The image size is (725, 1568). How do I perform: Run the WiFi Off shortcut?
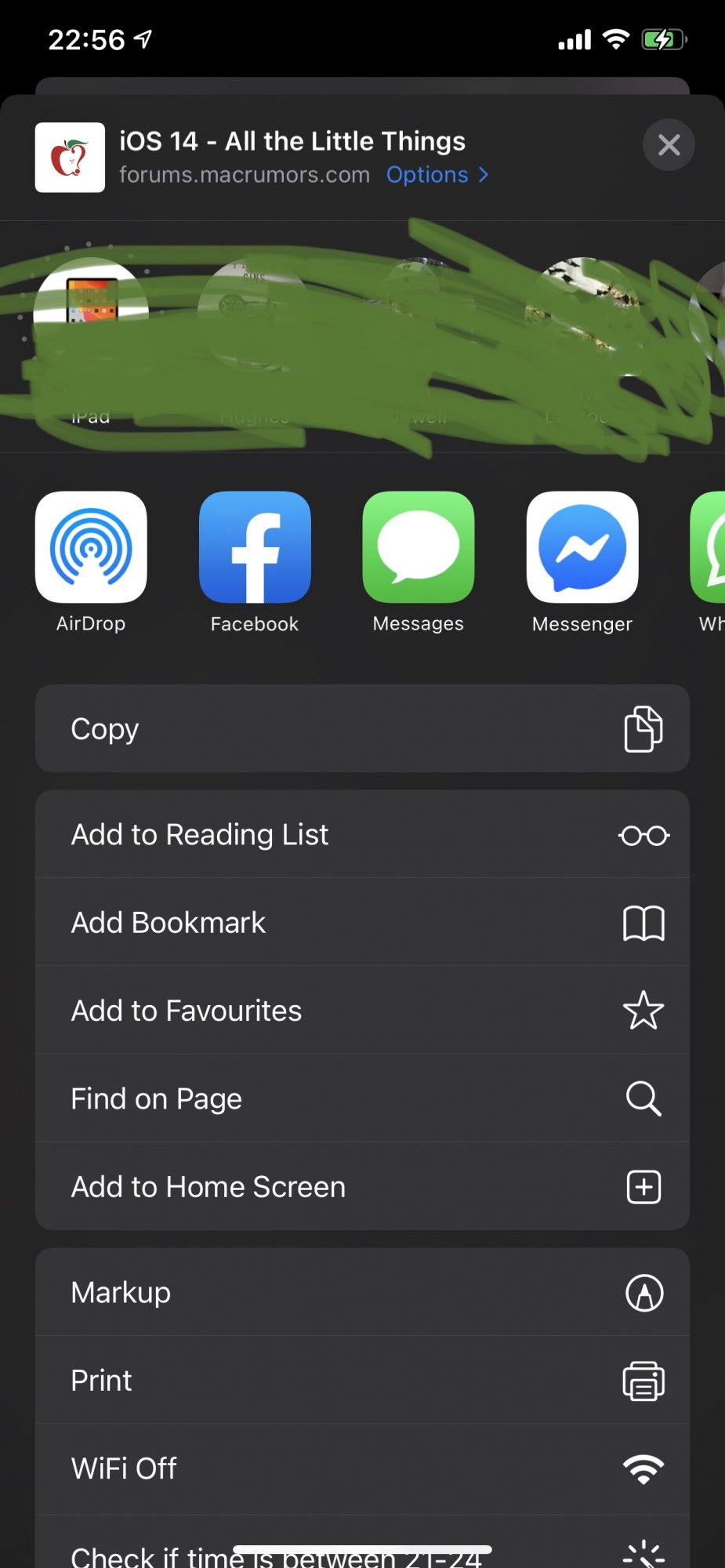362,1468
